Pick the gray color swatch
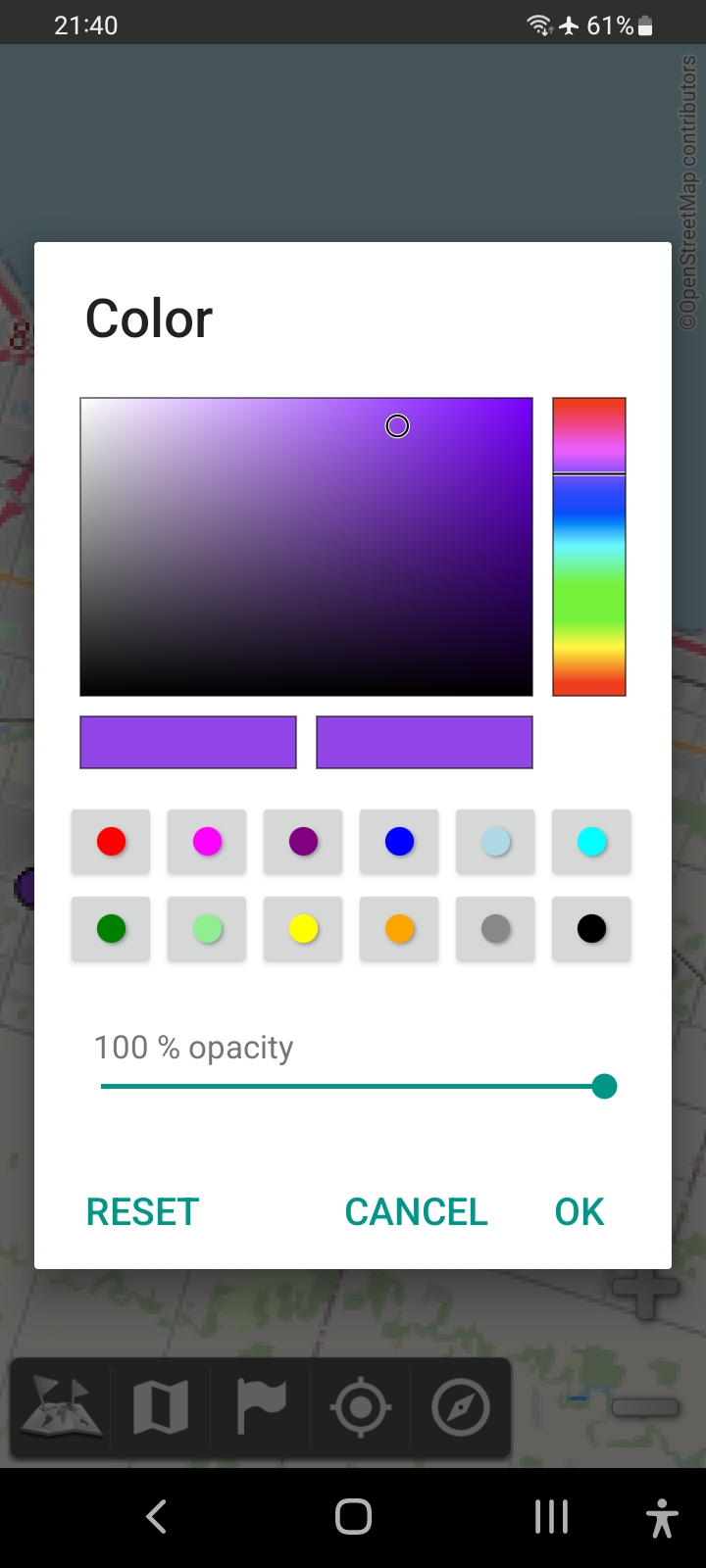This screenshot has height=1568, width=706. click(x=495, y=928)
